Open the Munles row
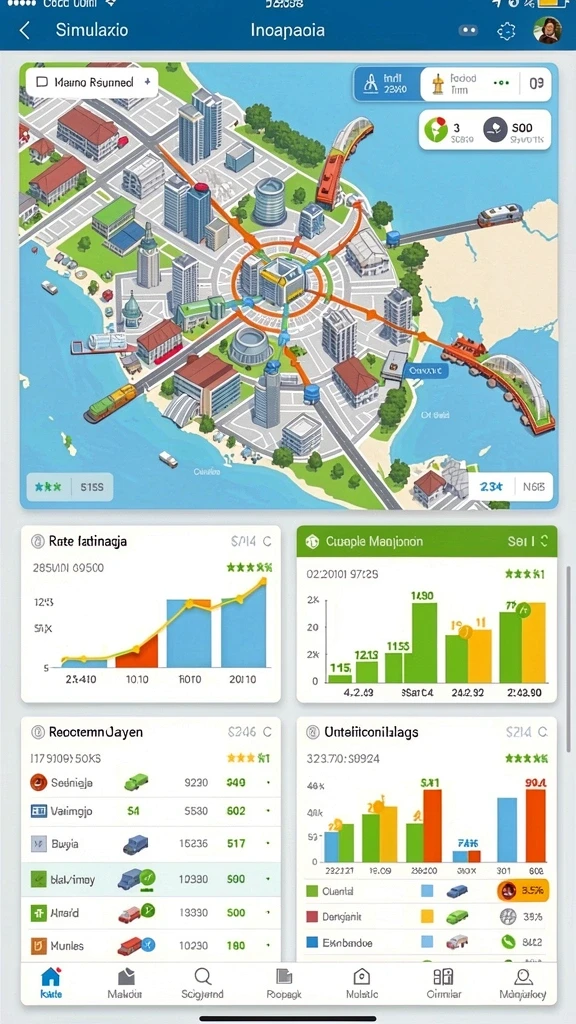576x1024 pixels. 151,945
